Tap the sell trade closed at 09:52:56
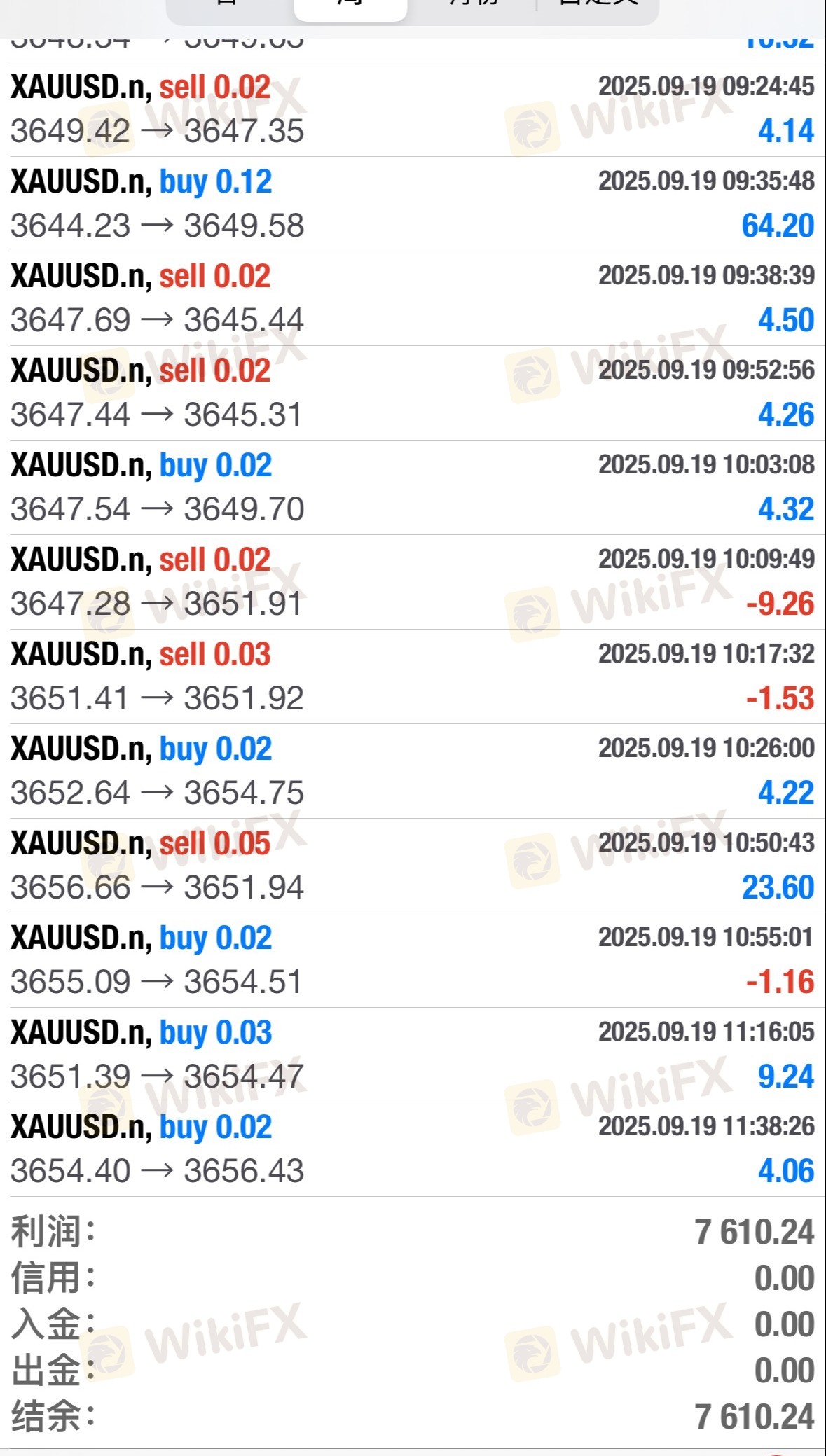 point(413,393)
